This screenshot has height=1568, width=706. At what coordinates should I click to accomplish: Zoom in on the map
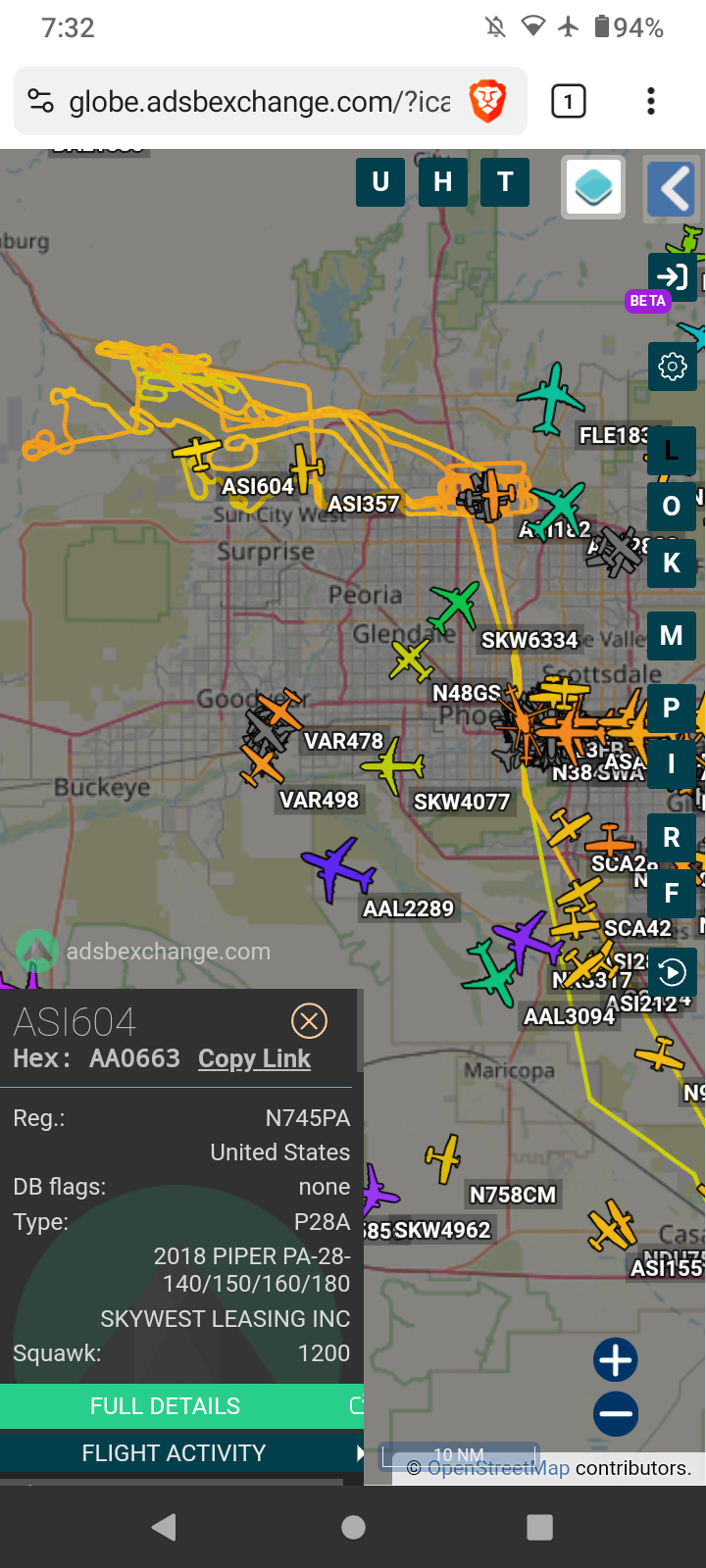[x=616, y=1360]
